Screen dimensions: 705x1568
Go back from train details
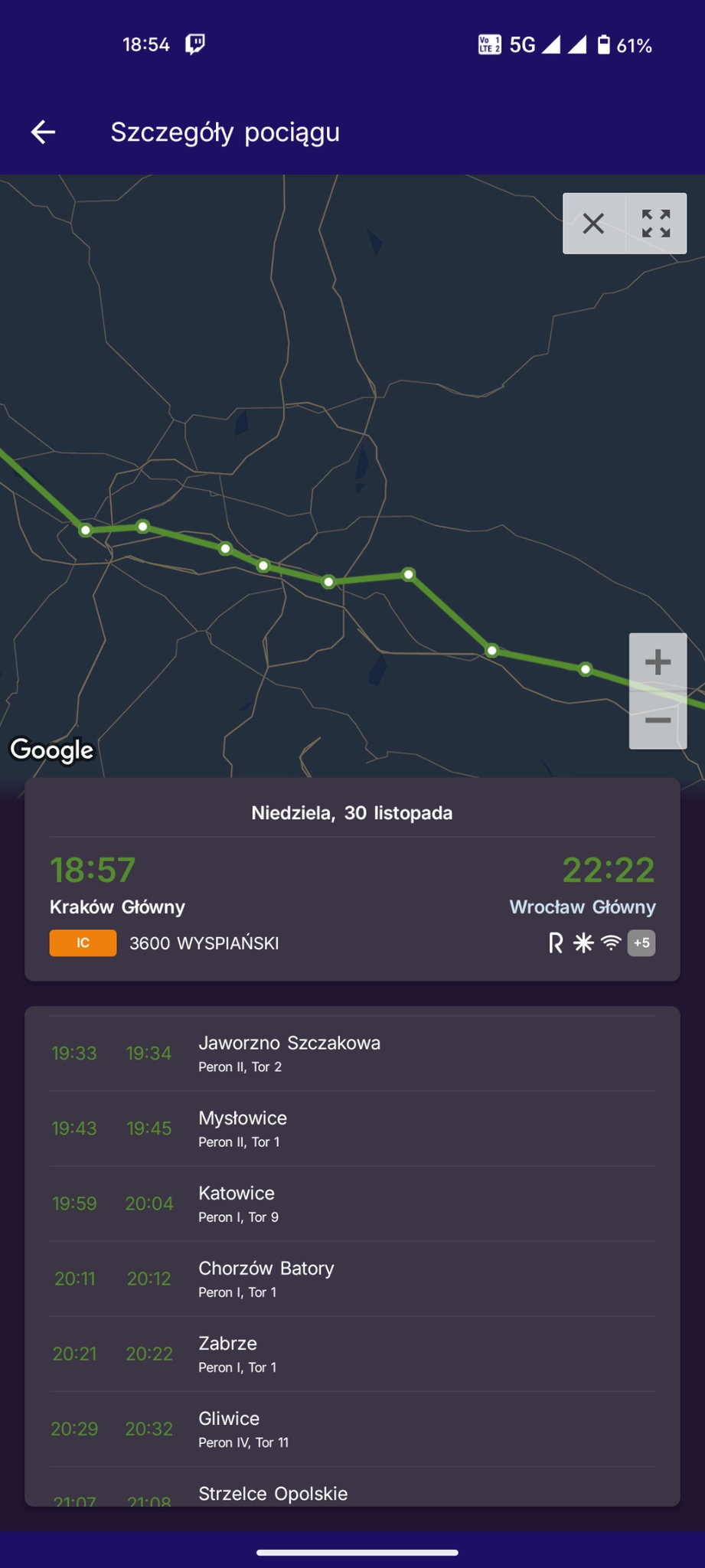point(43,132)
